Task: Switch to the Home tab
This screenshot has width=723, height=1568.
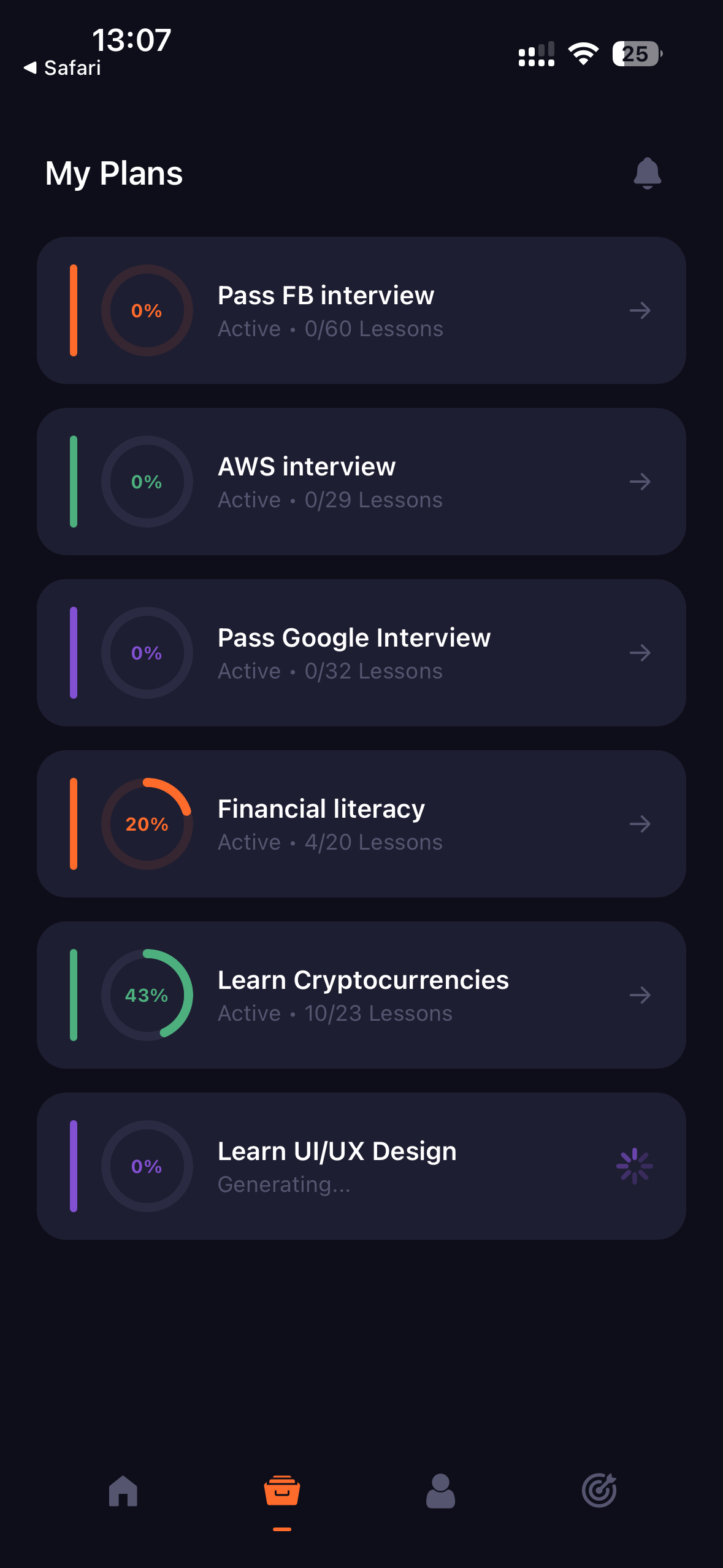Action: [123, 1491]
